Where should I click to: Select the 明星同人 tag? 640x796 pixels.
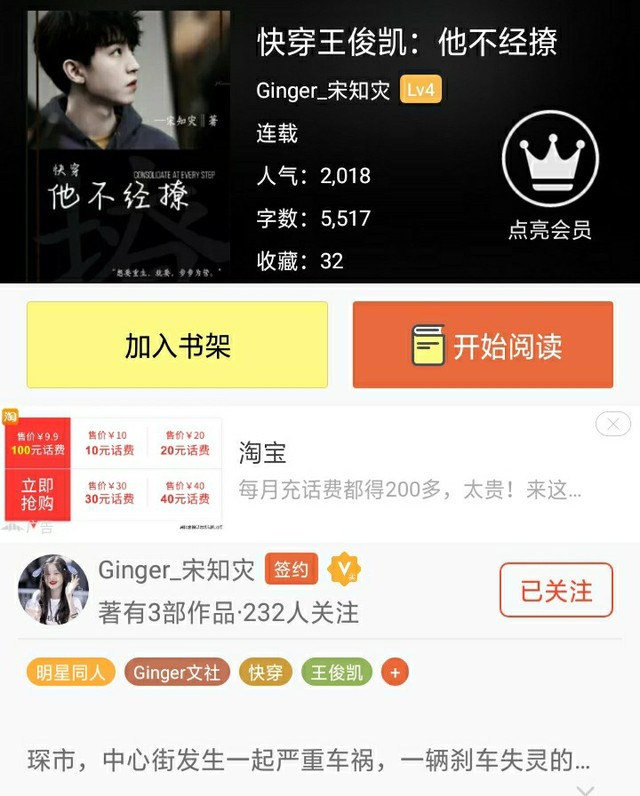(x=70, y=672)
